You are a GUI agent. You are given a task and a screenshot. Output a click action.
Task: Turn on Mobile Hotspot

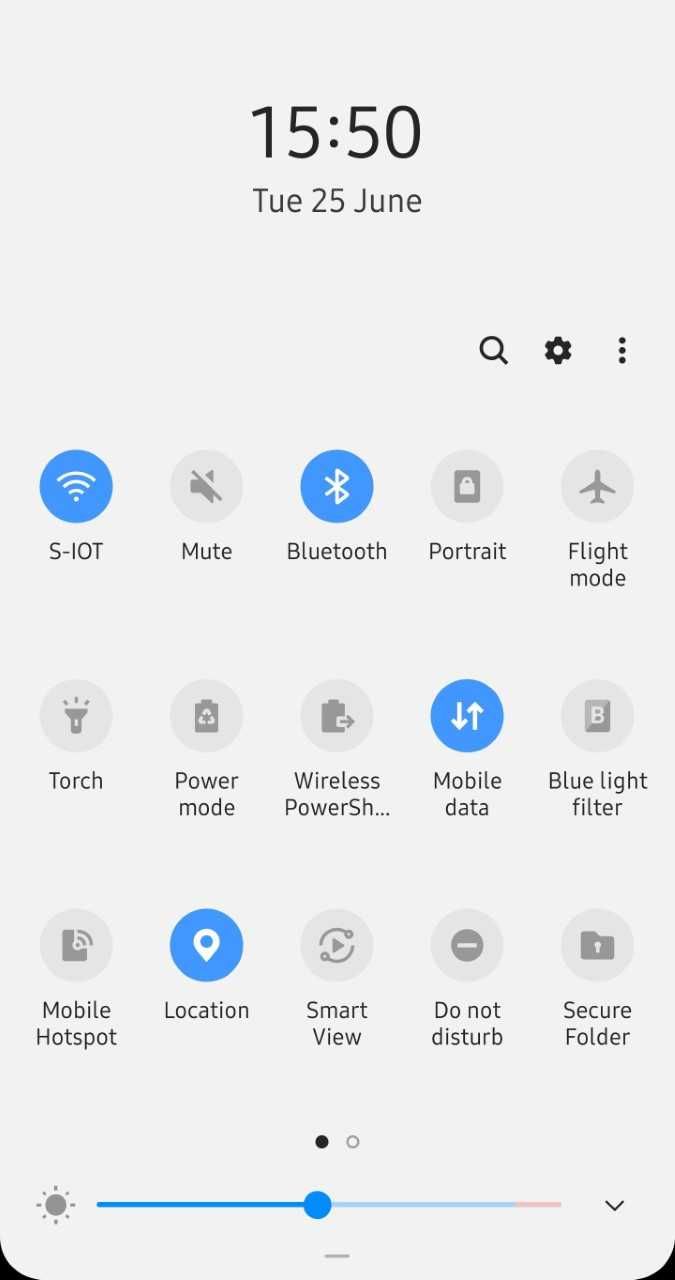[76, 945]
